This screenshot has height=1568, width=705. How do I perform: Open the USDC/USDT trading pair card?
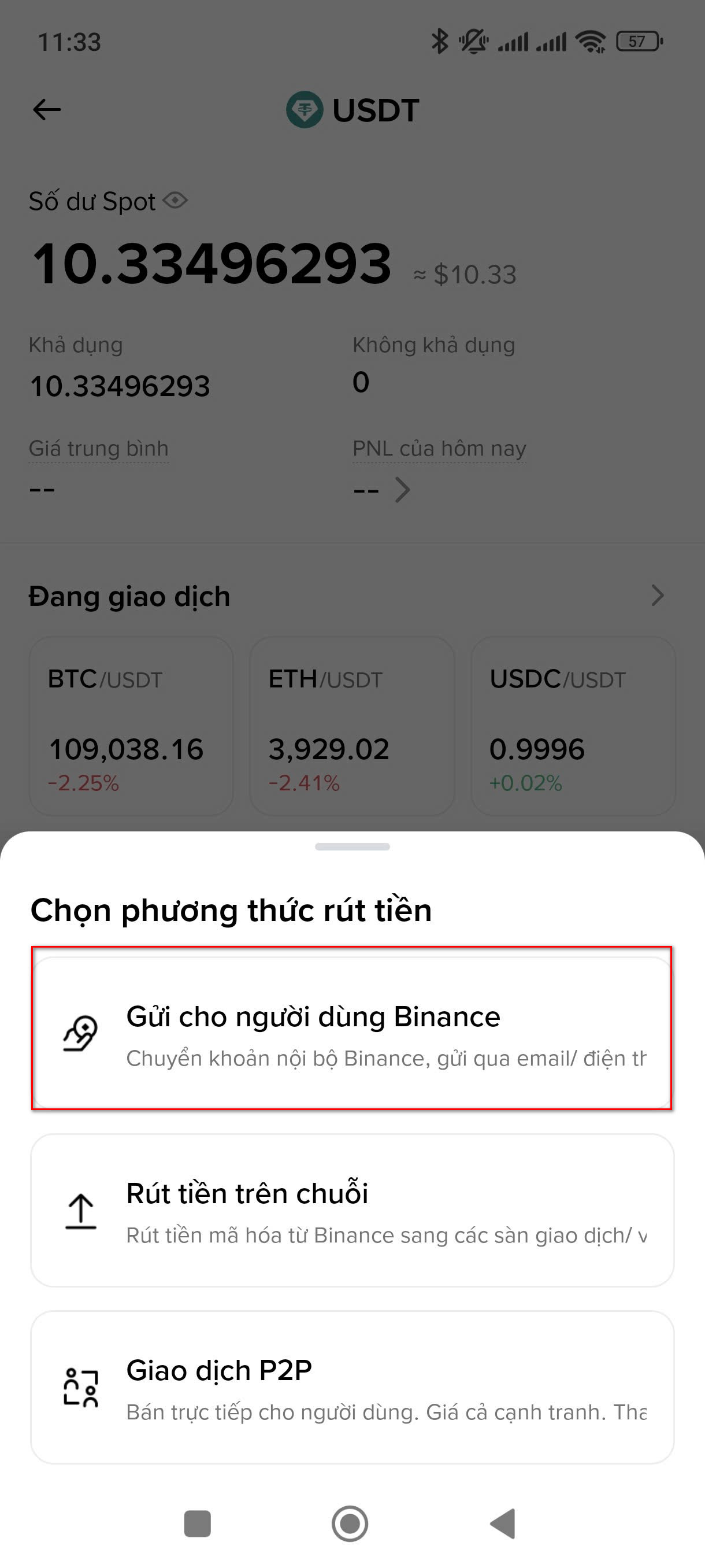pyautogui.click(x=573, y=726)
